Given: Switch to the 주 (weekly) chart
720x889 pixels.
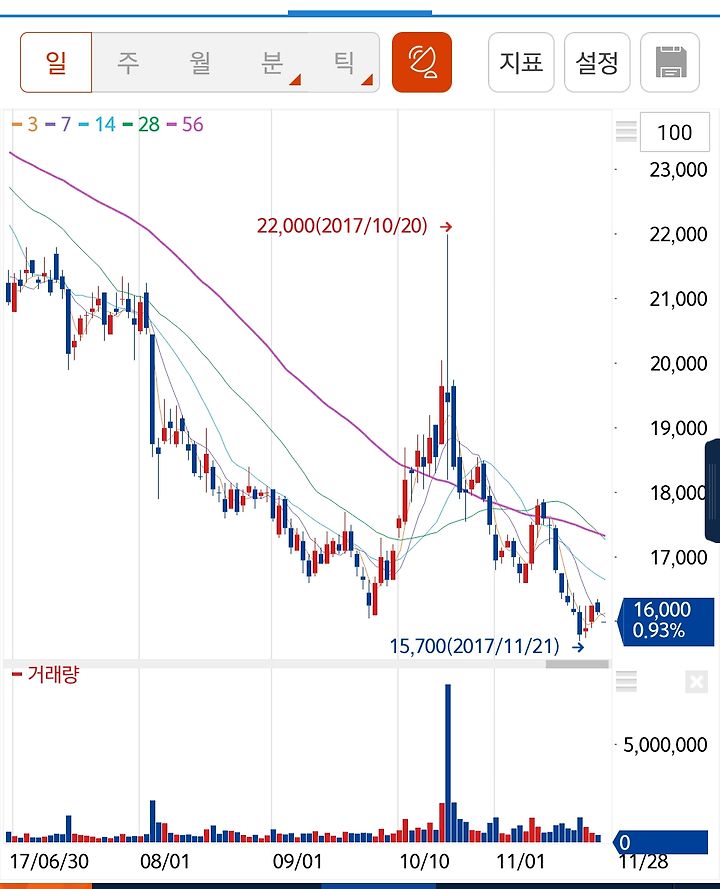Looking at the screenshot, I should 128,63.
